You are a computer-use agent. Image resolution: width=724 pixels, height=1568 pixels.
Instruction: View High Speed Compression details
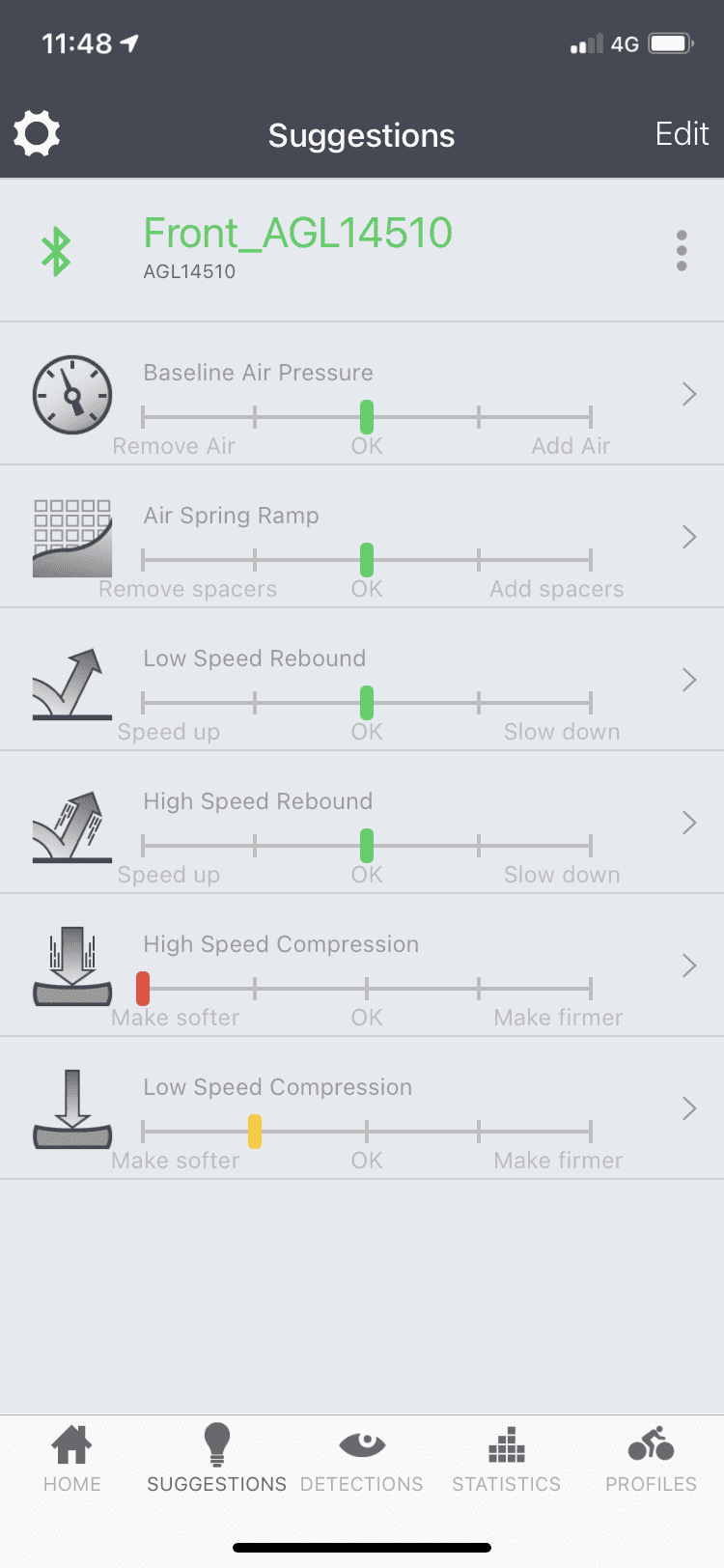point(362,966)
